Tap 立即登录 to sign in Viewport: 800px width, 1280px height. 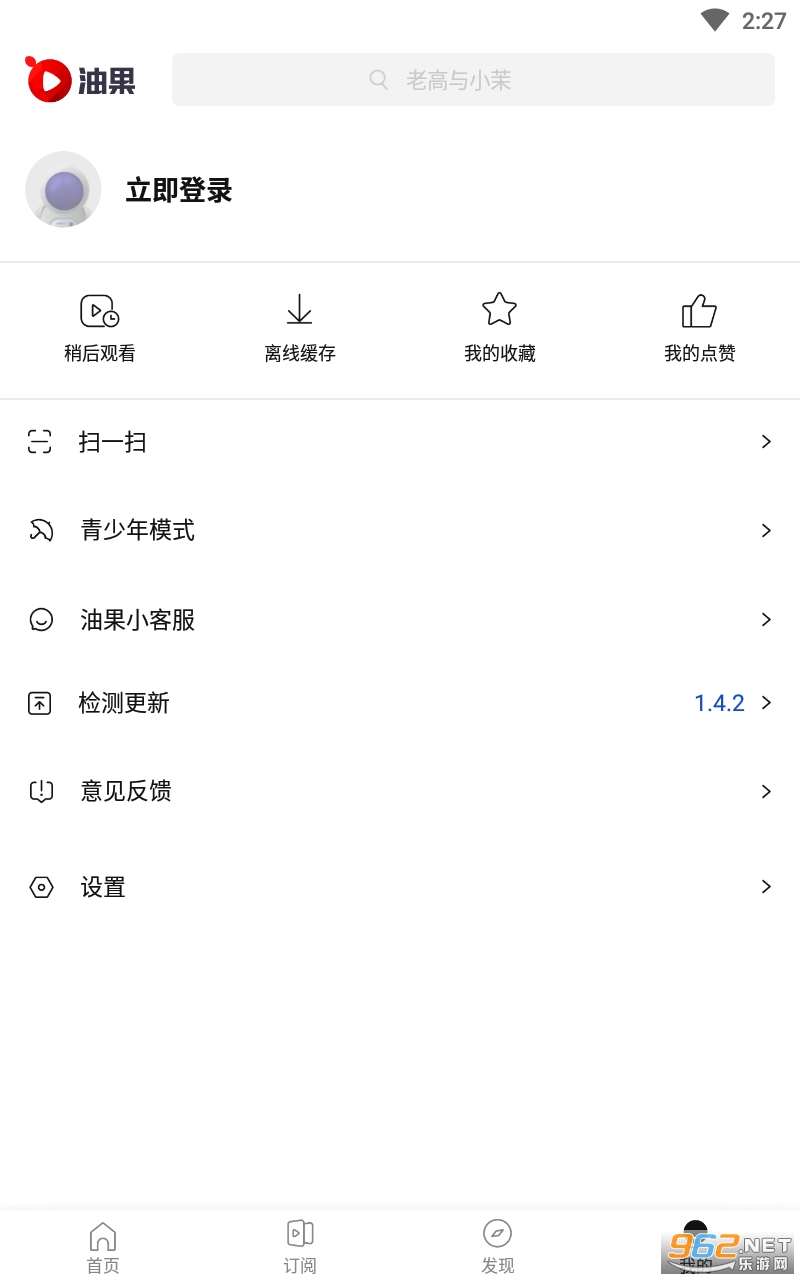[x=179, y=190]
